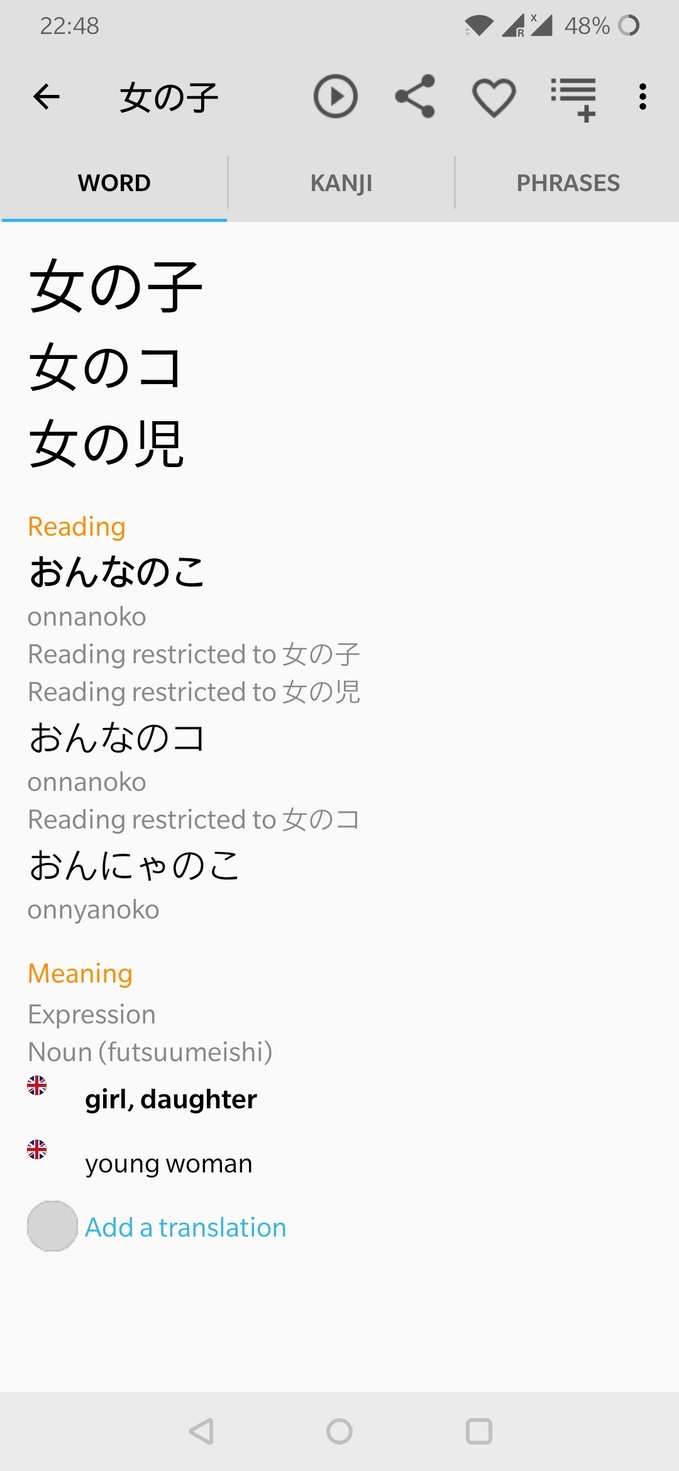Share this dictionary entry
679x1471 pixels.
415,97
